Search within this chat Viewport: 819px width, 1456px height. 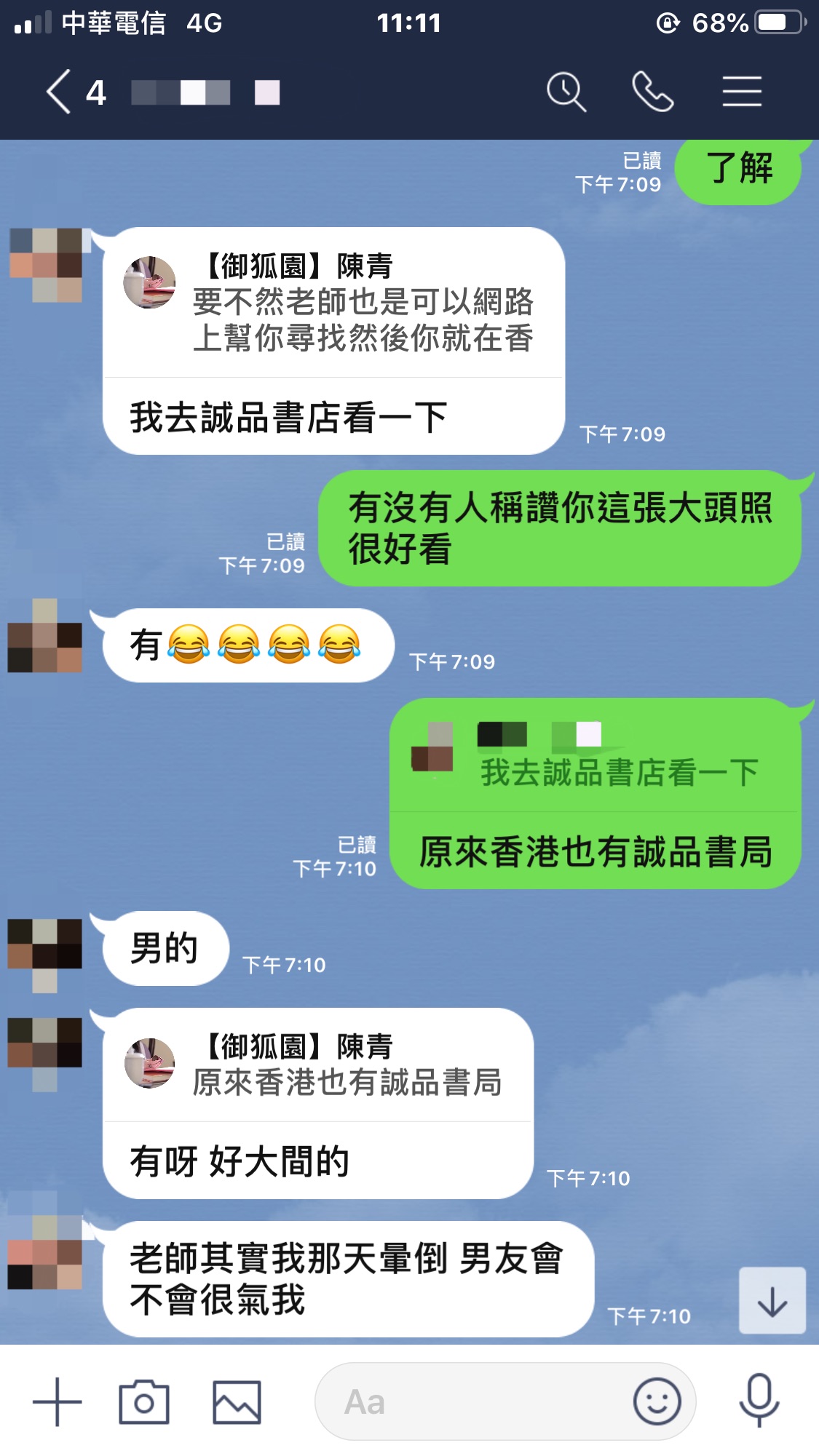(x=566, y=92)
